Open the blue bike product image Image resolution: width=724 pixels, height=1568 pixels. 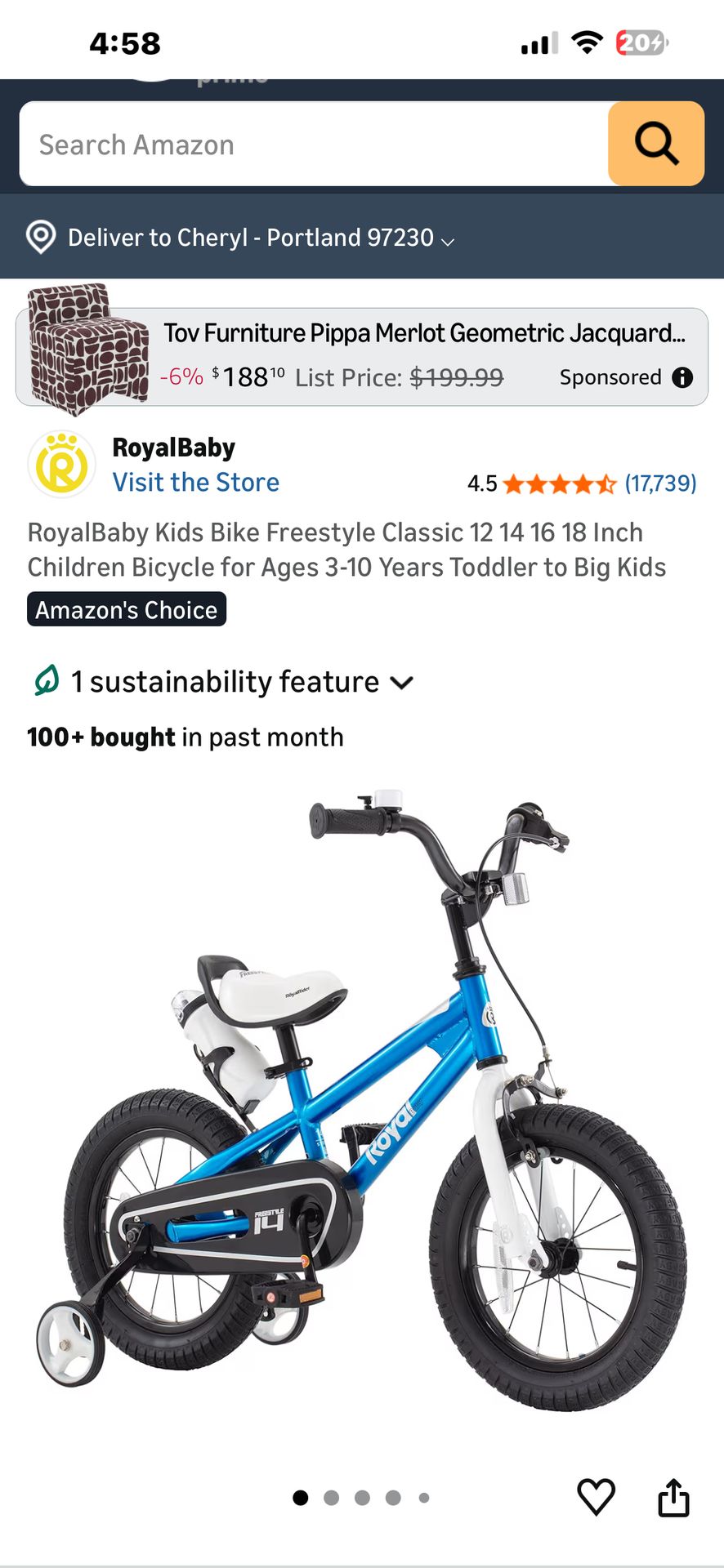pos(362,1094)
